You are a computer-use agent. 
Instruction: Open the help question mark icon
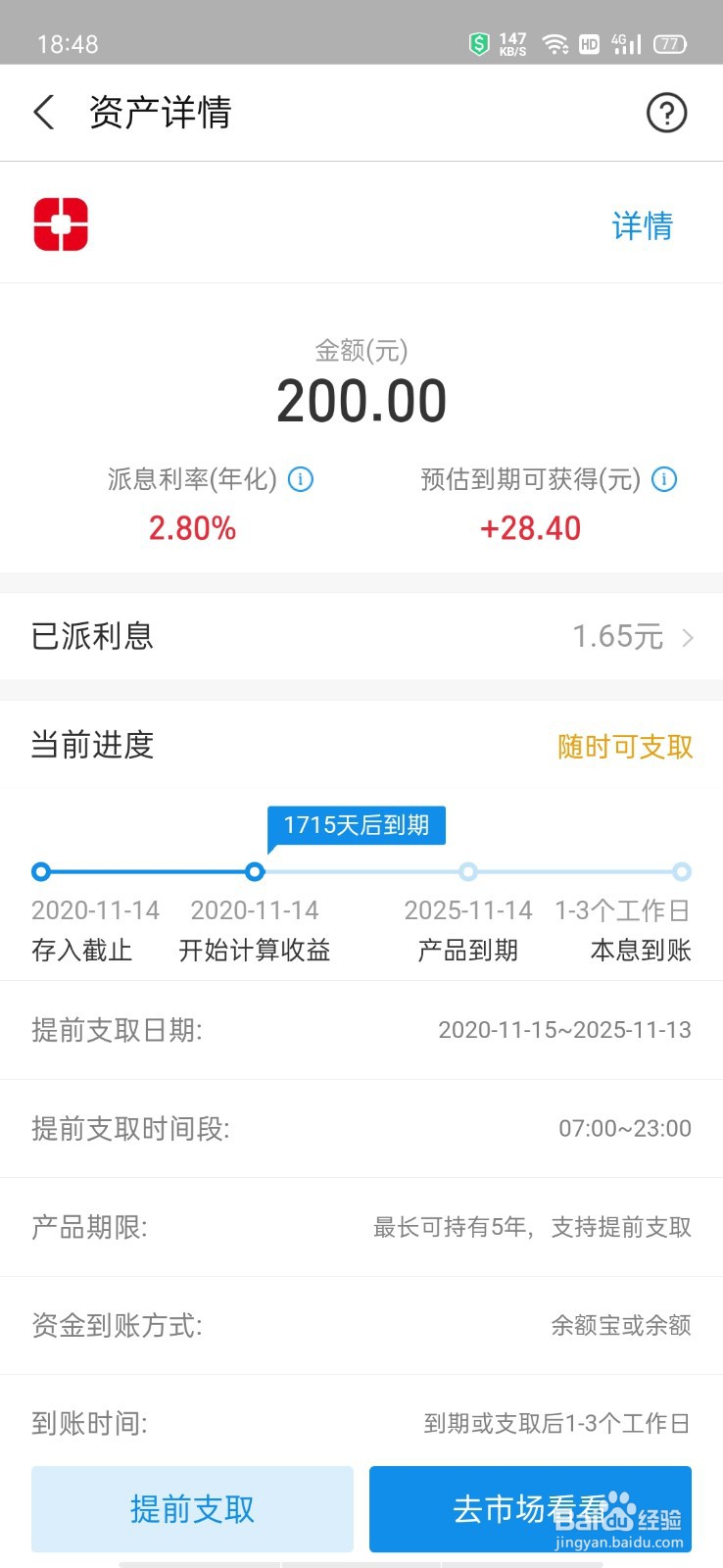coord(667,113)
